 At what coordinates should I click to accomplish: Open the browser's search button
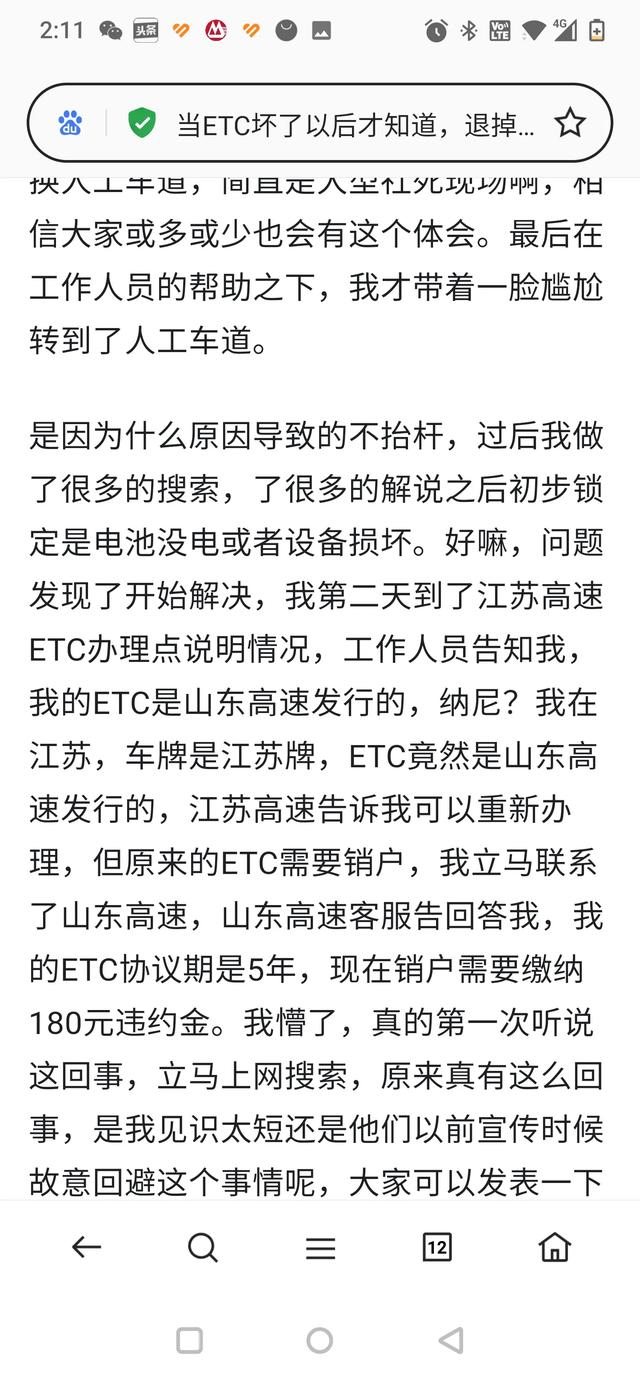point(203,1247)
